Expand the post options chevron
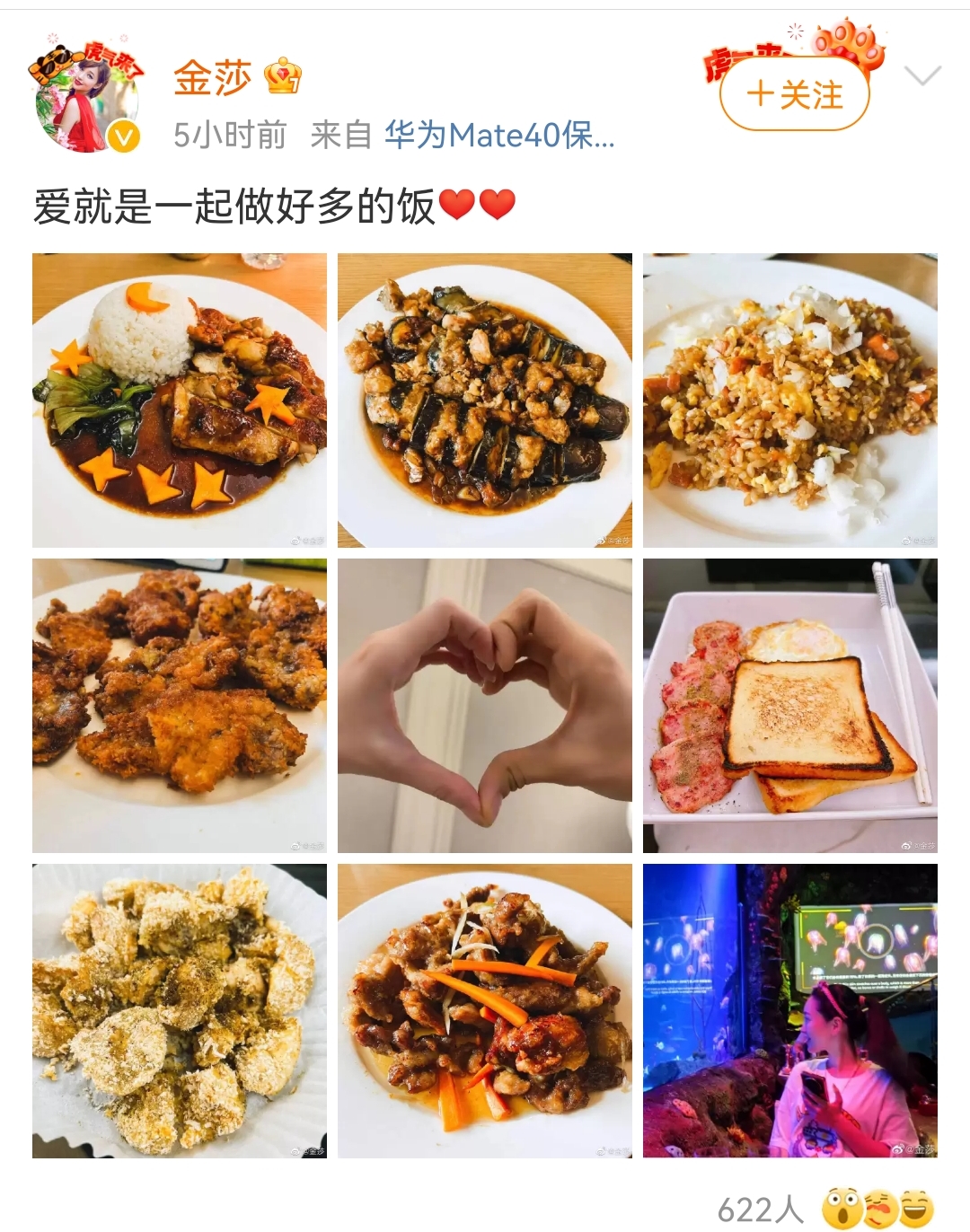970x1232 pixels. click(x=922, y=76)
